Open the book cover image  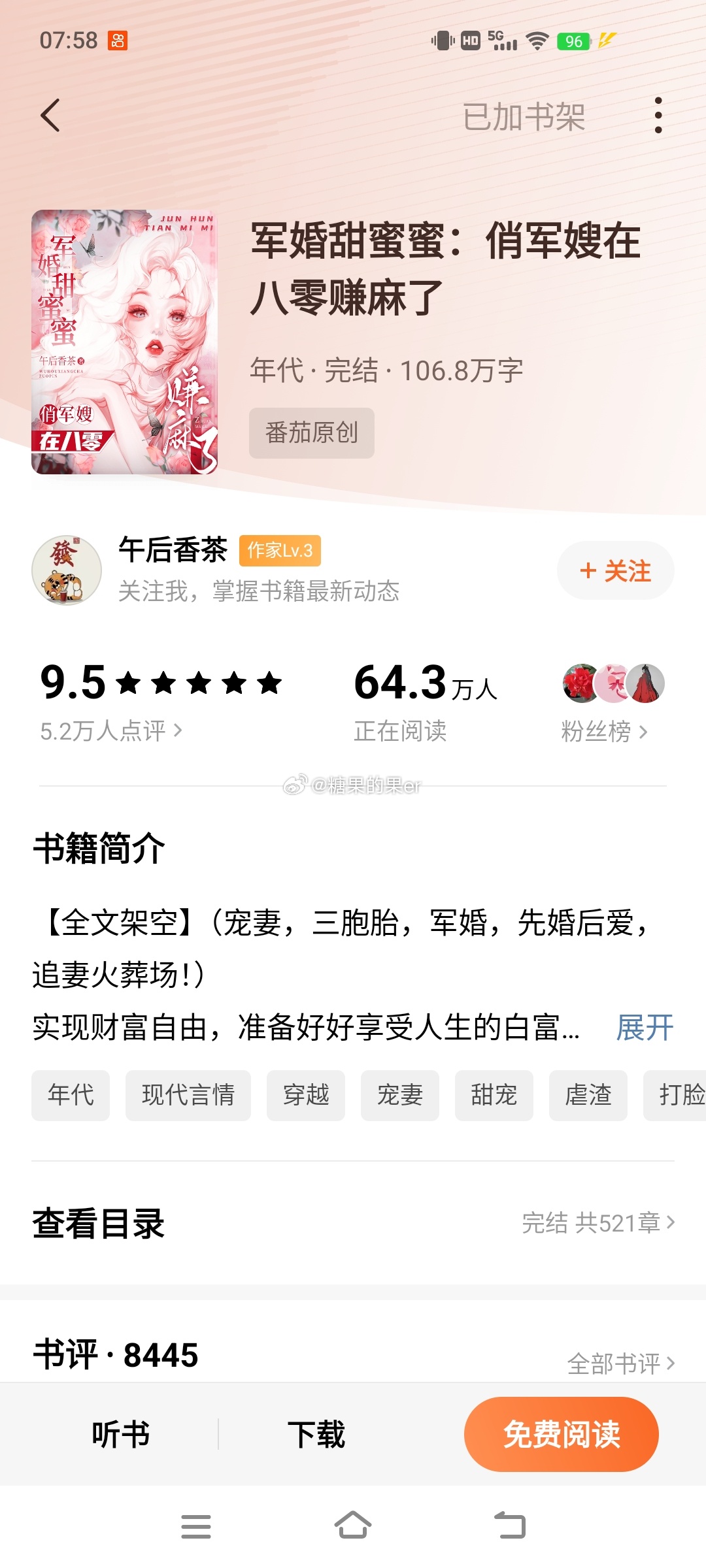(x=124, y=342)
